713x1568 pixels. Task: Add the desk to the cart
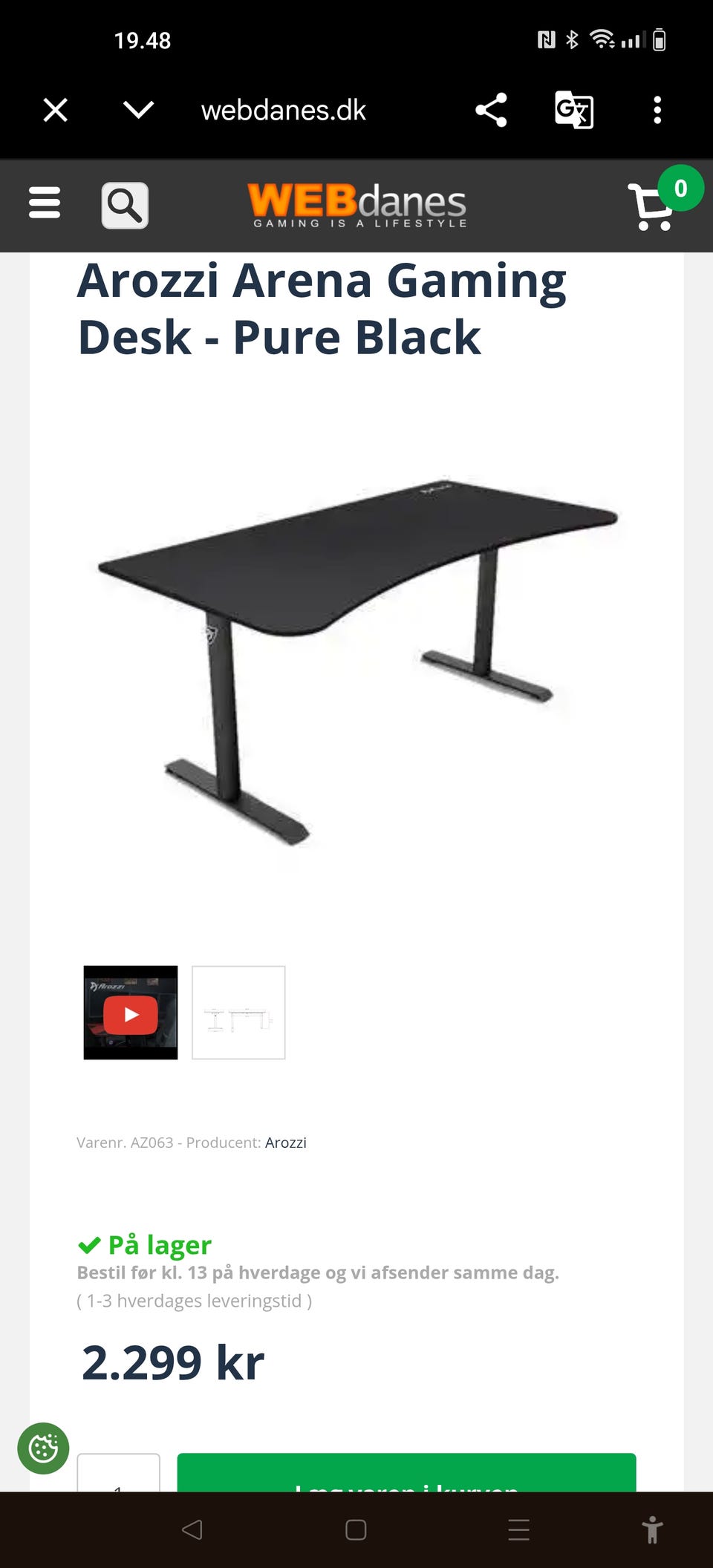(406, 1473)
